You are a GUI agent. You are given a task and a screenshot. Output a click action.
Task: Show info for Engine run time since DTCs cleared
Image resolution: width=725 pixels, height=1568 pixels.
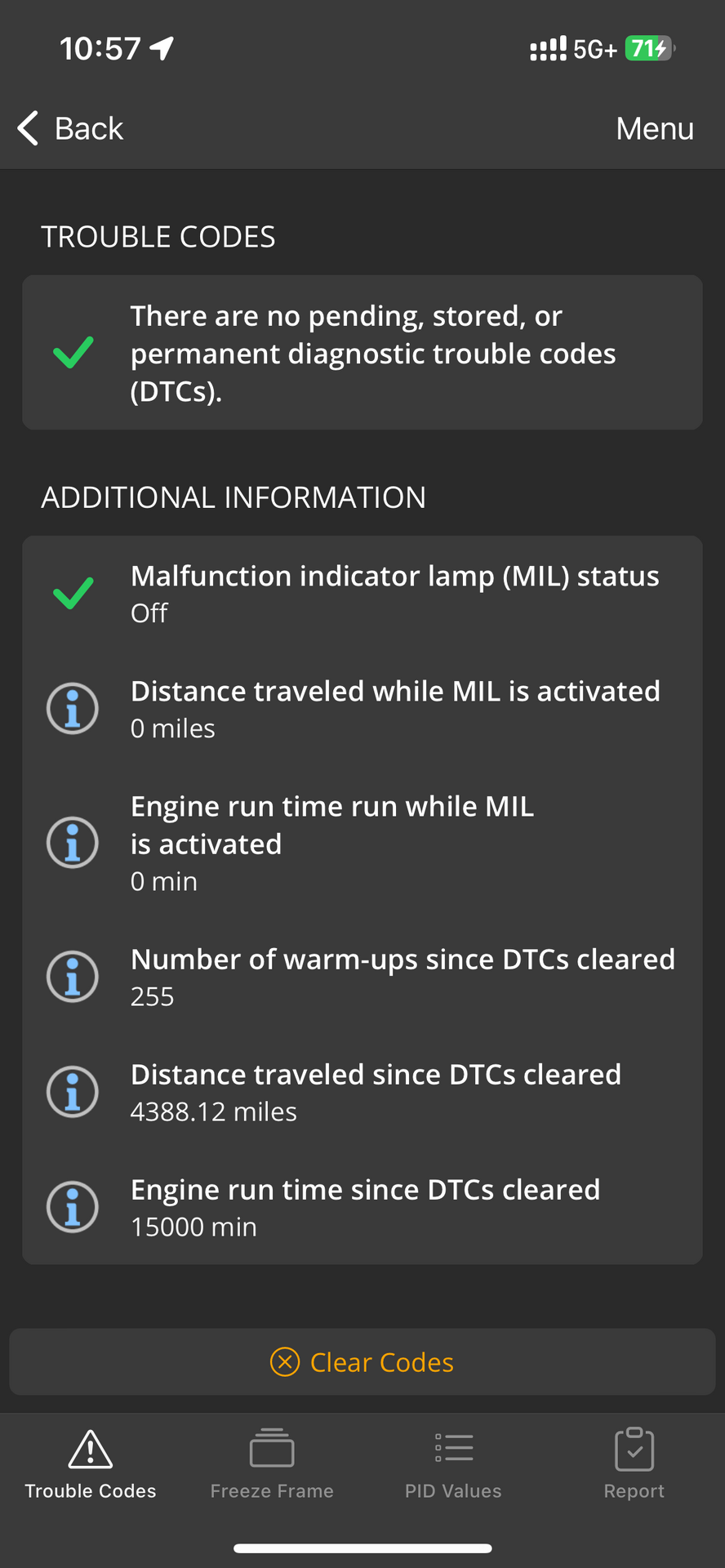coord(73,1207)
